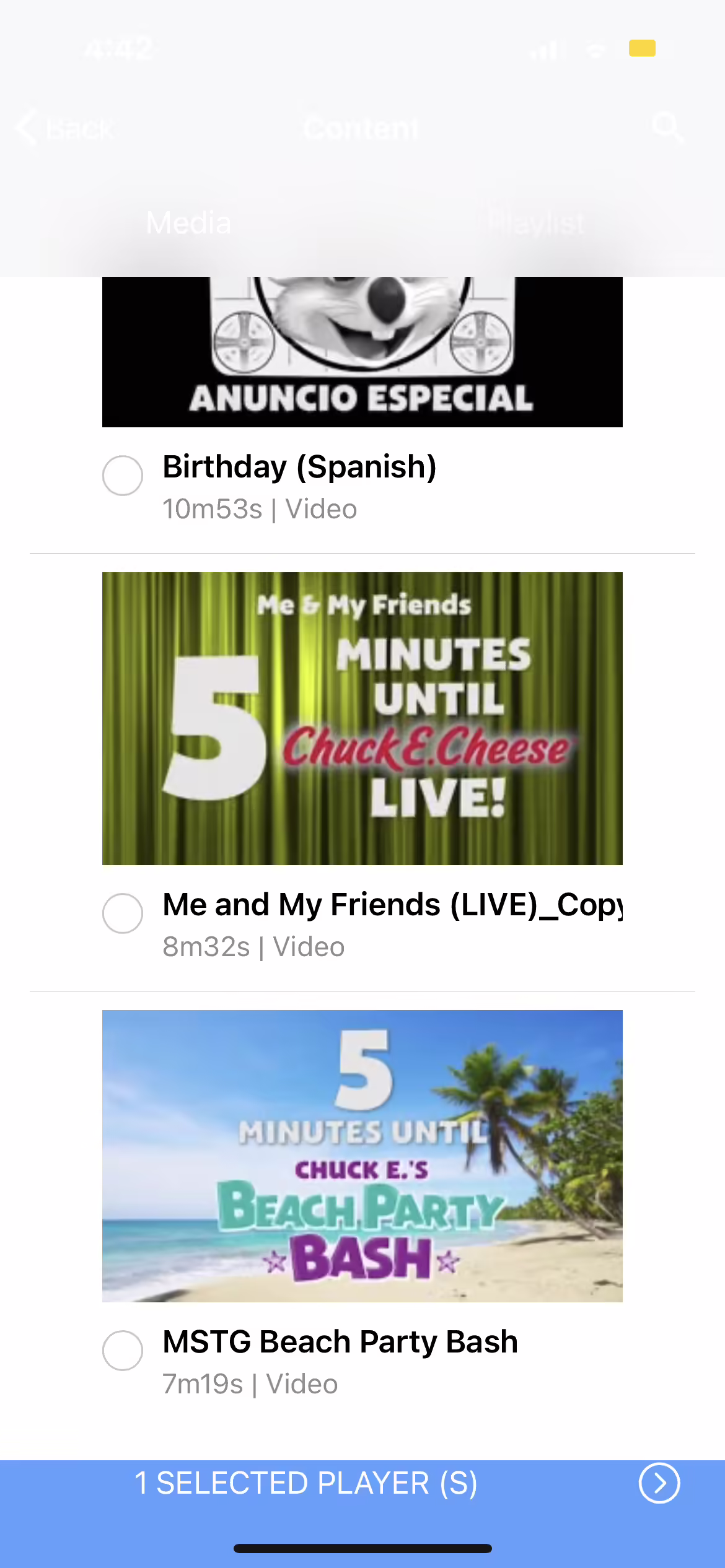Select Me and My Friends (LIVE)_Copy video

click(x=123, y=913)
